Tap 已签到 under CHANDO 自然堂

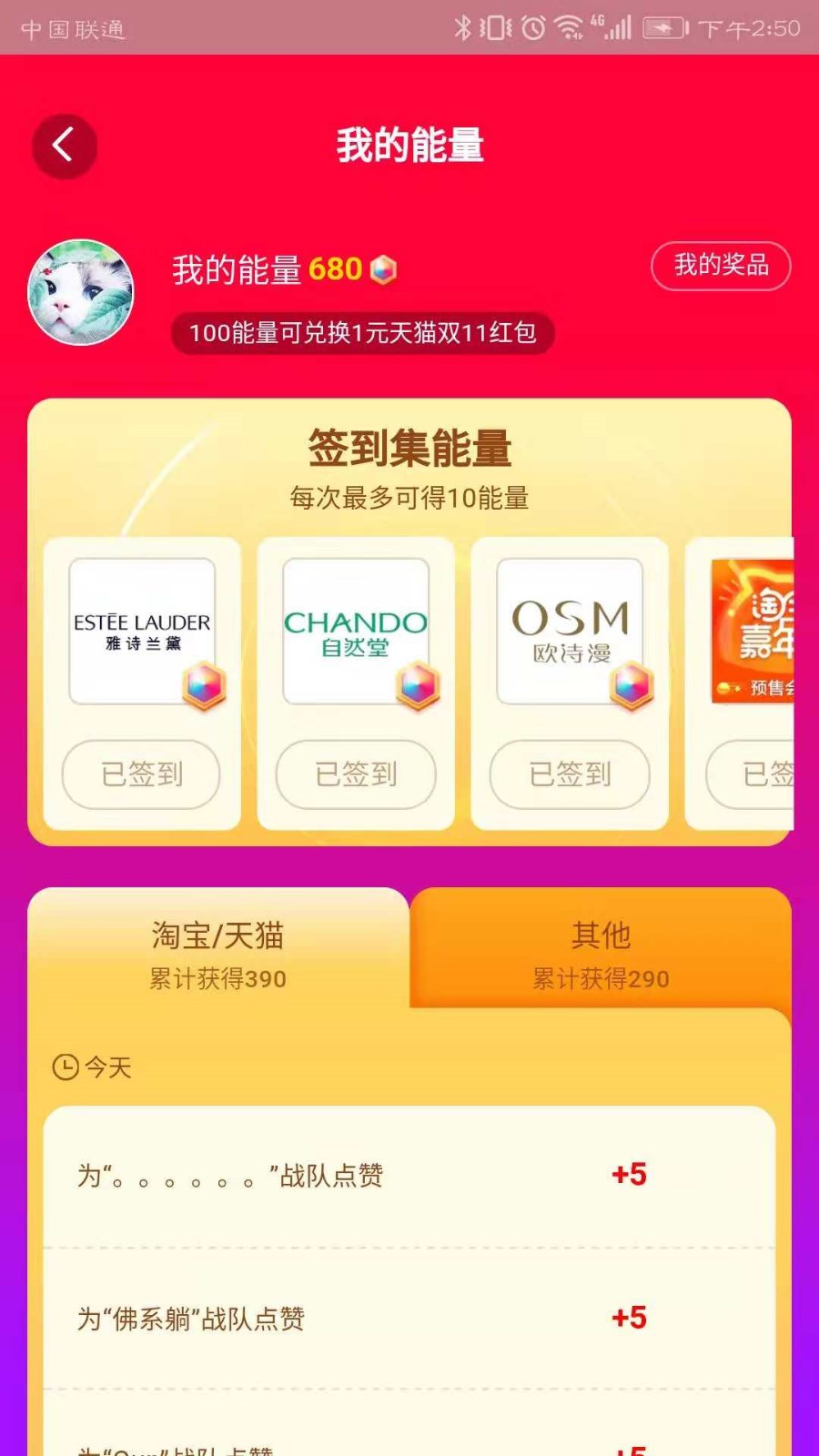point(356,774)
